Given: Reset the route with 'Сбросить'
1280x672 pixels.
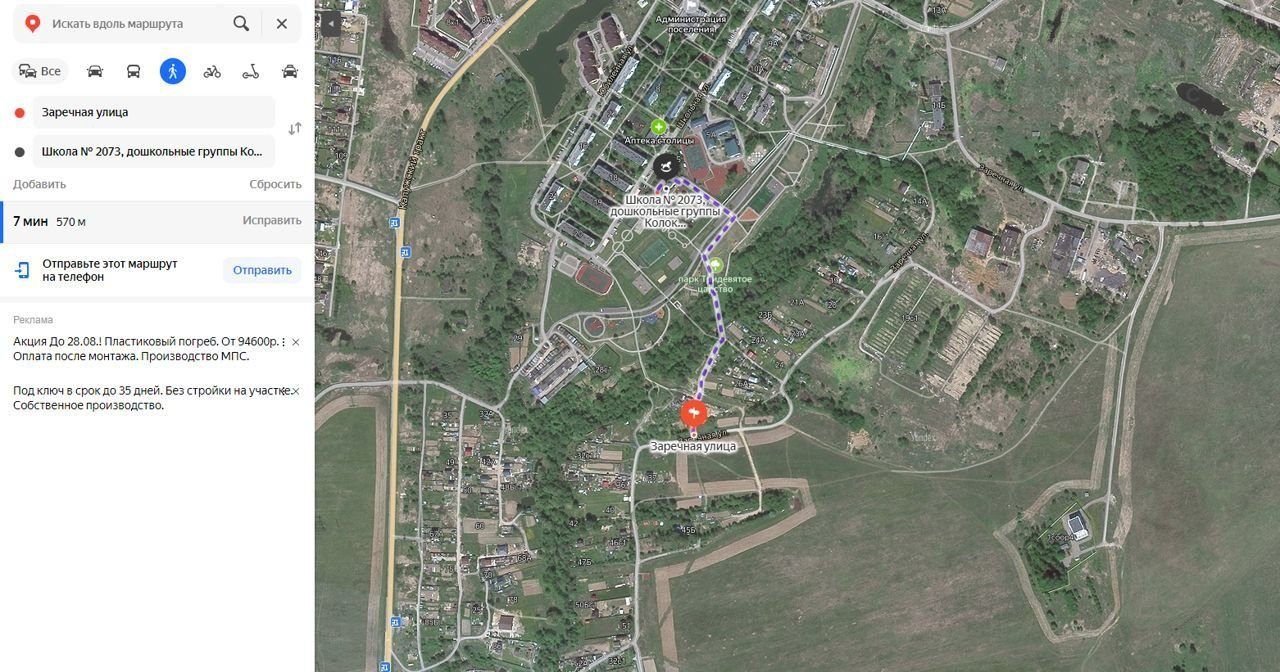Looking at the screenshot, I should [x=275, y=184].
